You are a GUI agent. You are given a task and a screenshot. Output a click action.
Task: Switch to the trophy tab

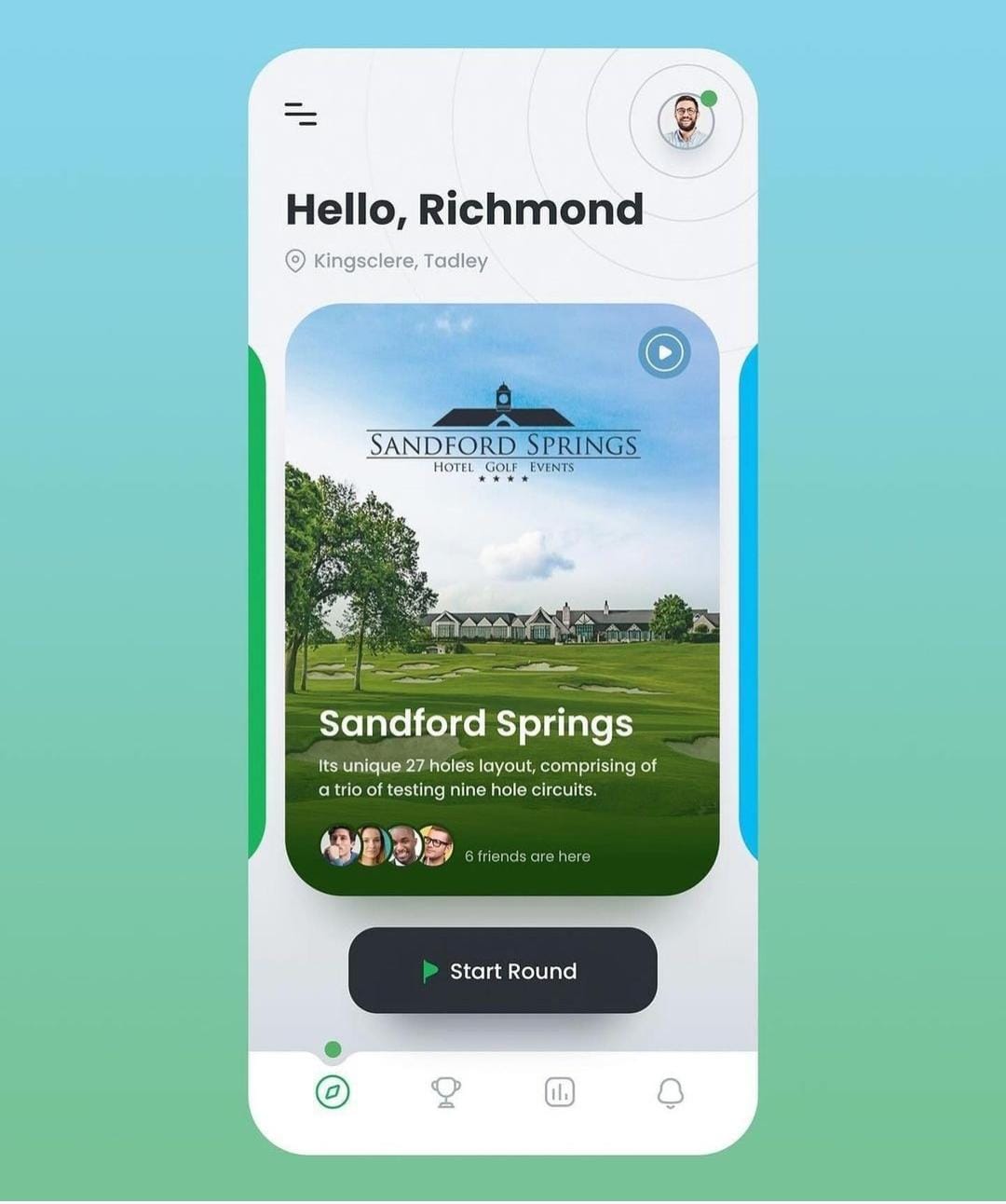(x=446, y=1091)
